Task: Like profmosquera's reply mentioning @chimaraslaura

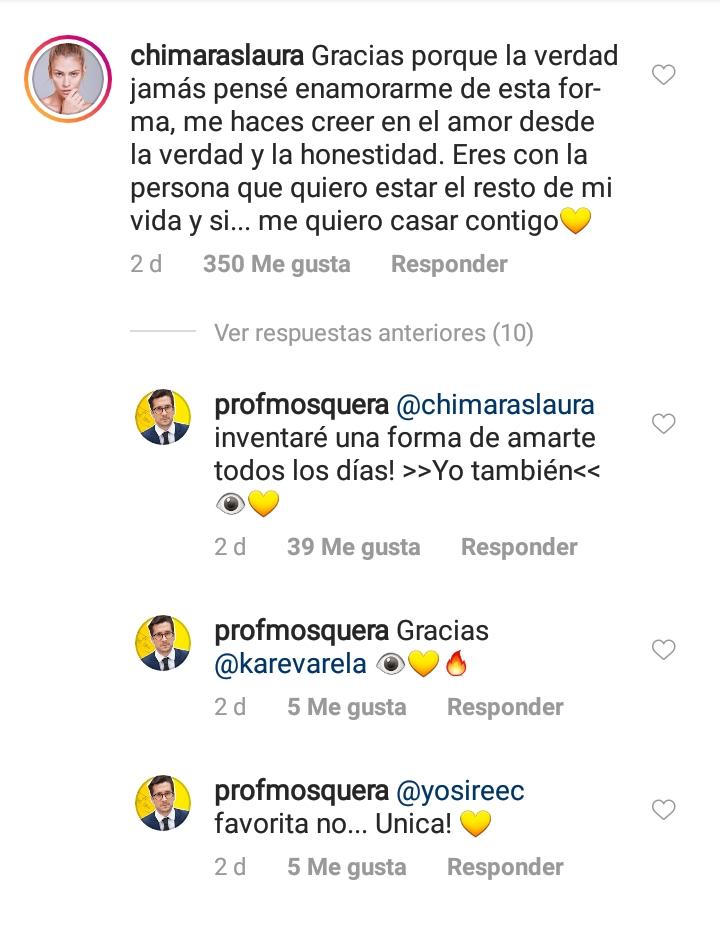Action: tap(663, 425)
